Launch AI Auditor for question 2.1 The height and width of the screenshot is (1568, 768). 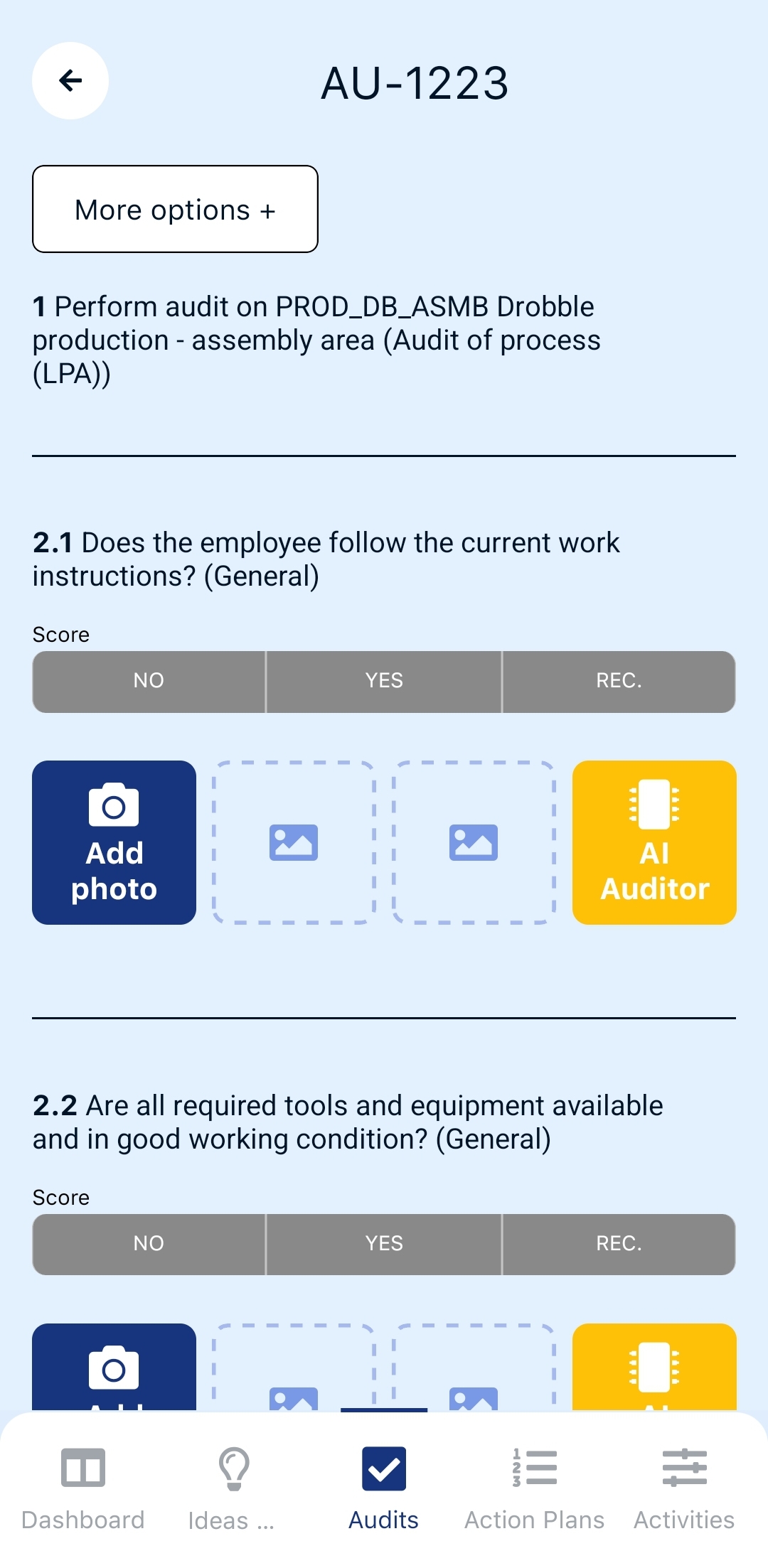(x=654, y=842)
